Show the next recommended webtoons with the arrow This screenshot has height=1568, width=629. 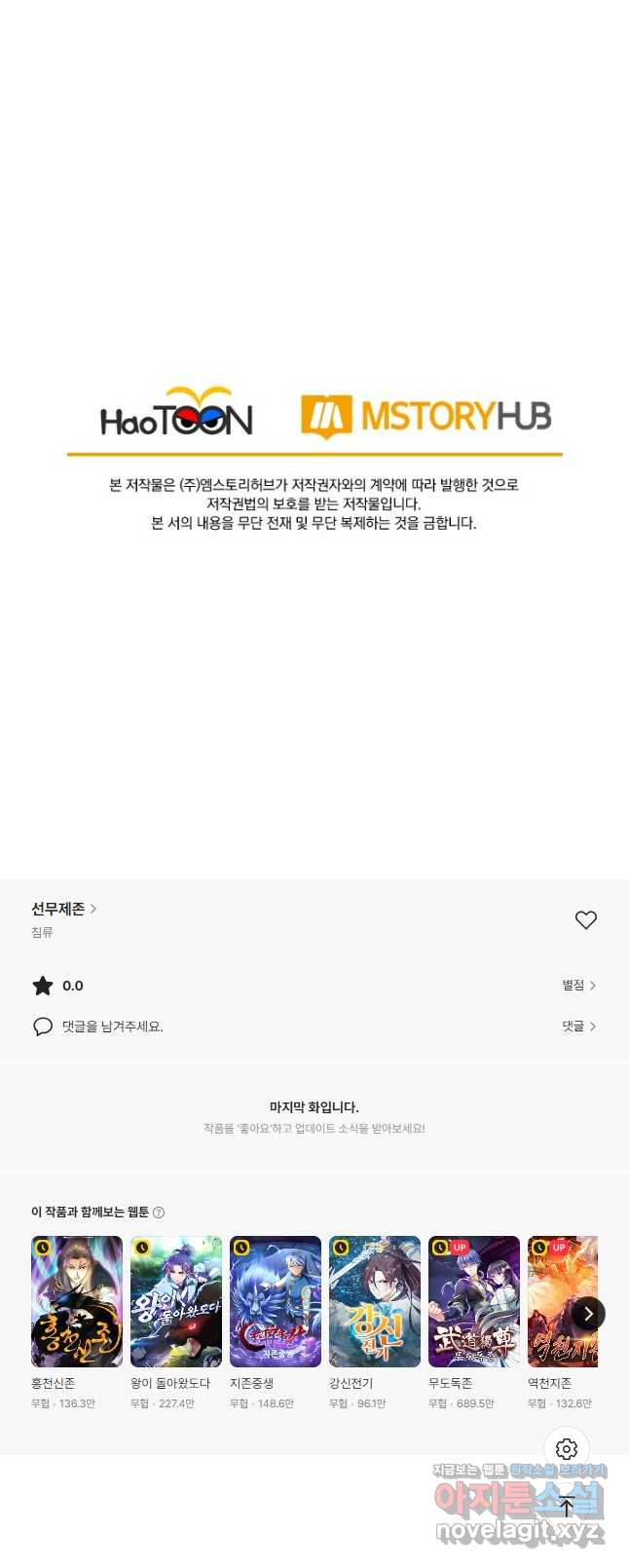pos(588,1313)
